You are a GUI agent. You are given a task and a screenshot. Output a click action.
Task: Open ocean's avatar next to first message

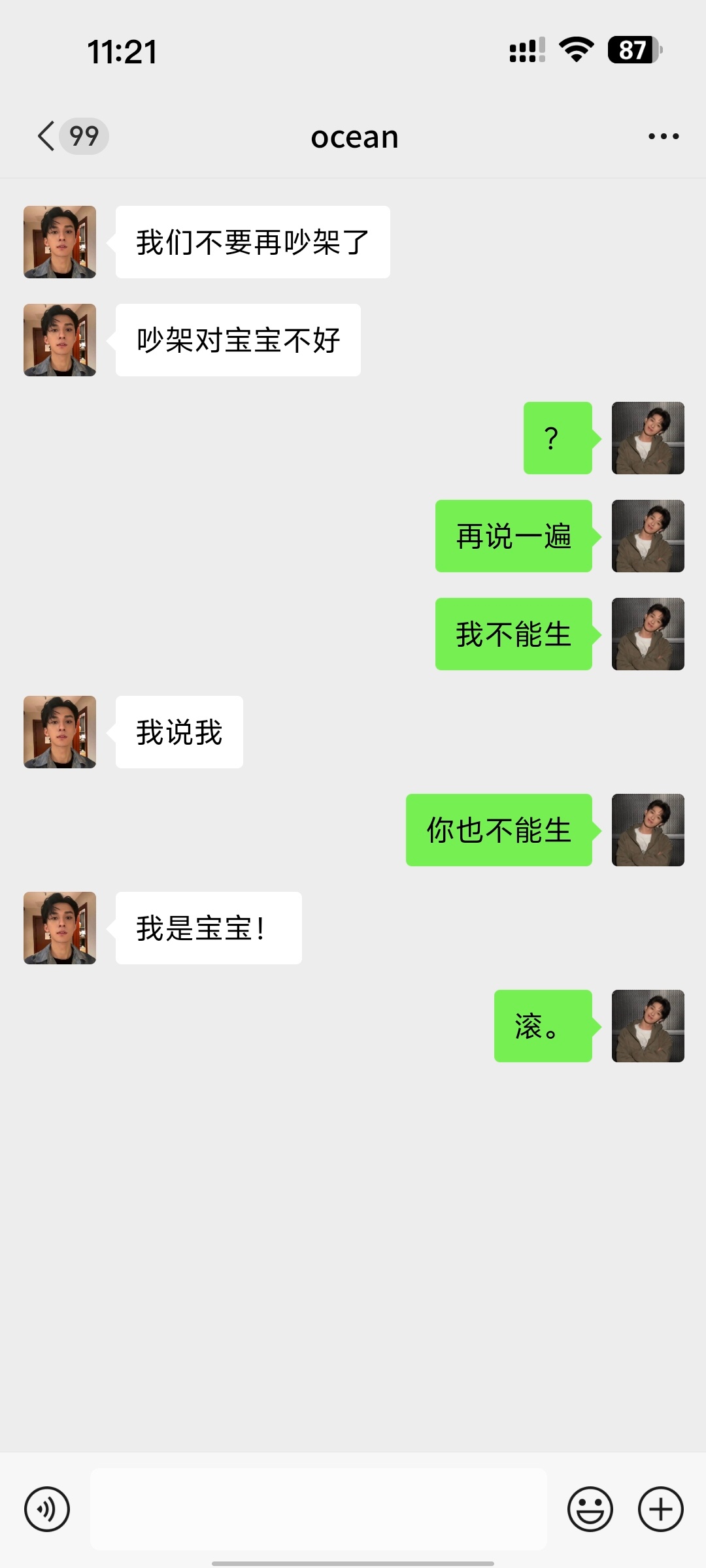59,242
